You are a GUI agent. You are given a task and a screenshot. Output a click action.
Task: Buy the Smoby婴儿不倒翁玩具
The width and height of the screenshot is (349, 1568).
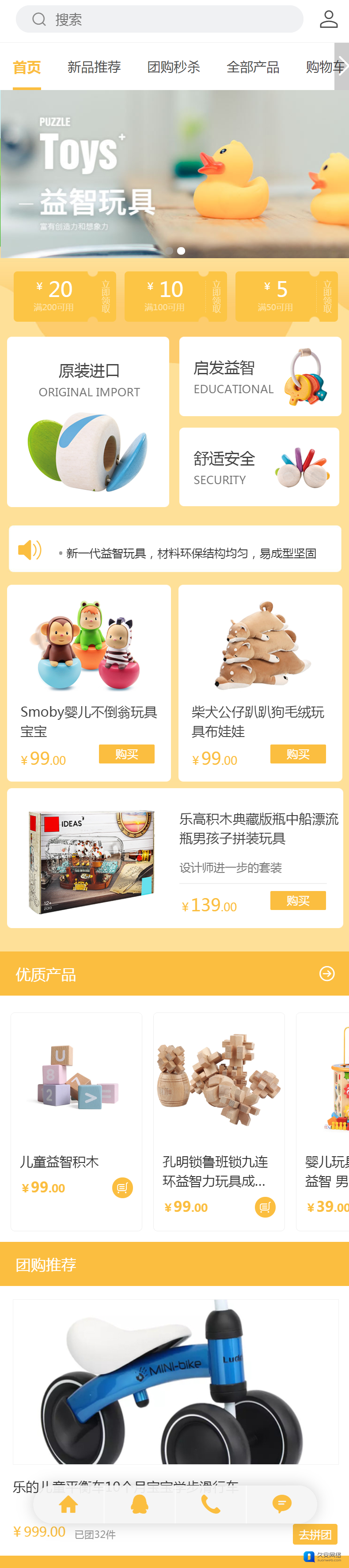[127, 754]
